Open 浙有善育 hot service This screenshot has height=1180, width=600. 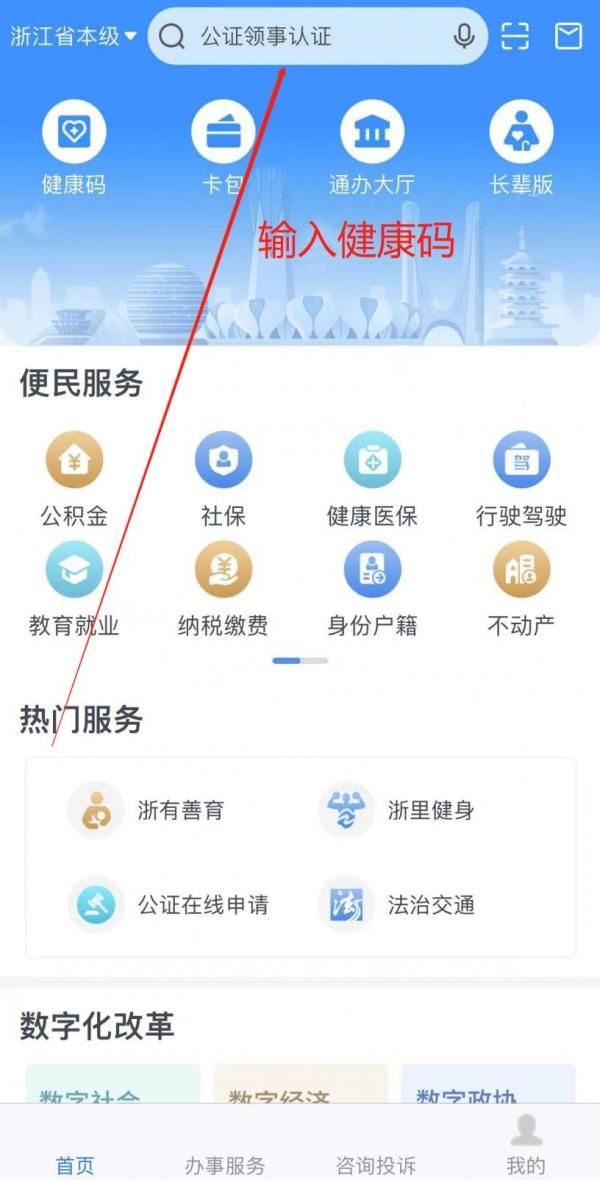point(146,810)
